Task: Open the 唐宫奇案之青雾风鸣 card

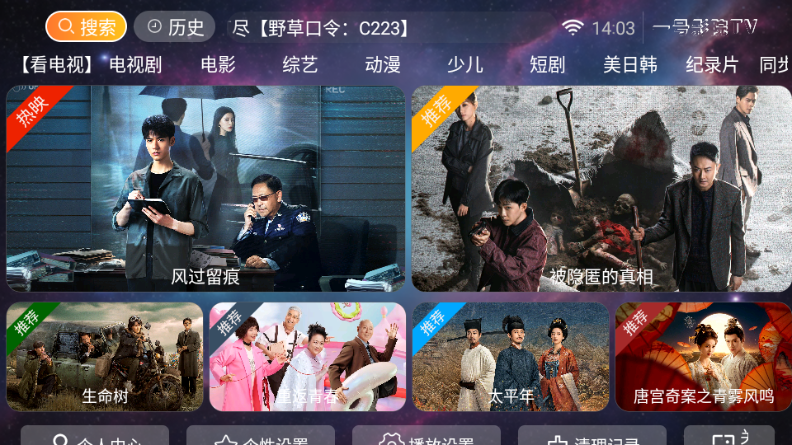Action: tap(703, 357)
